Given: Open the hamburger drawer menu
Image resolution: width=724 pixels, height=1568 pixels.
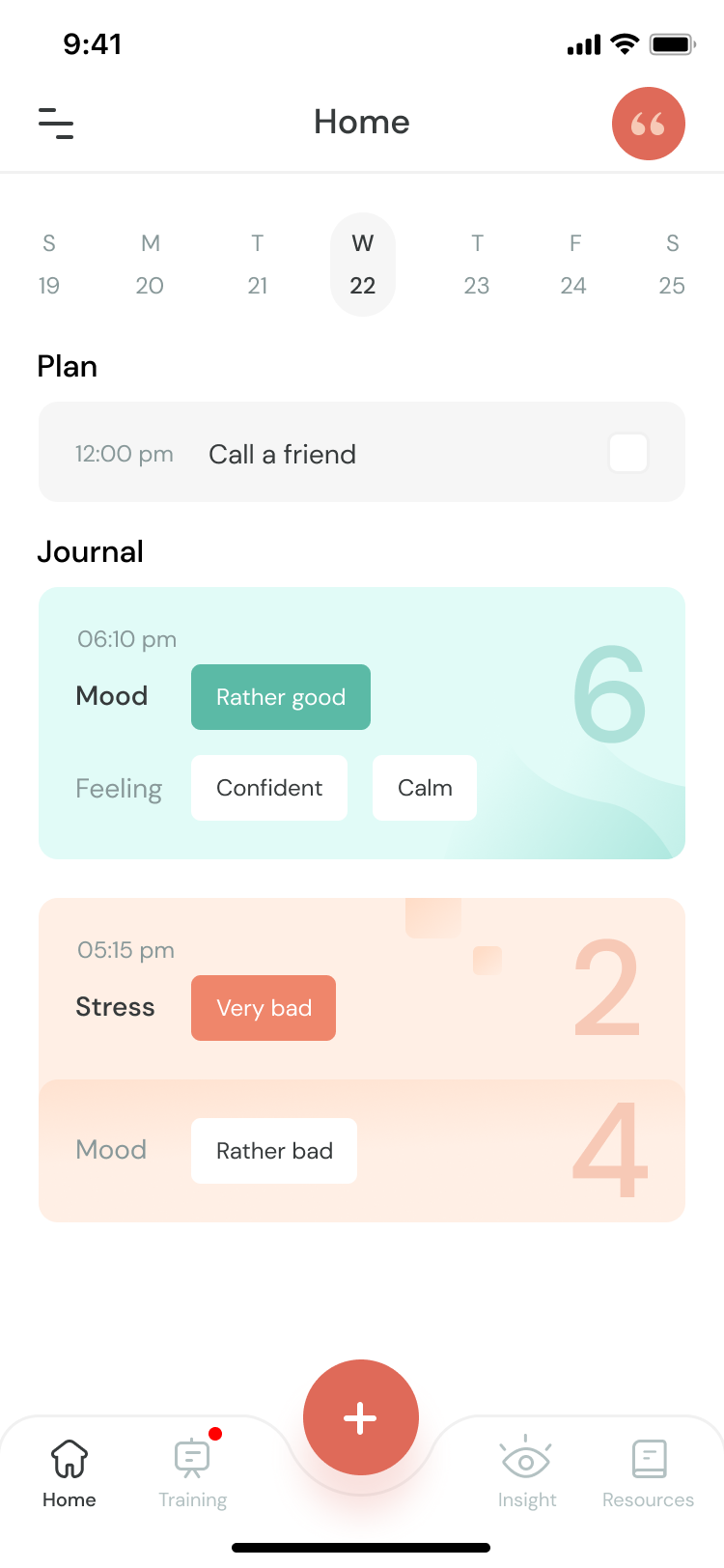Looking at the screenshot, I should (x=56, y=124).
